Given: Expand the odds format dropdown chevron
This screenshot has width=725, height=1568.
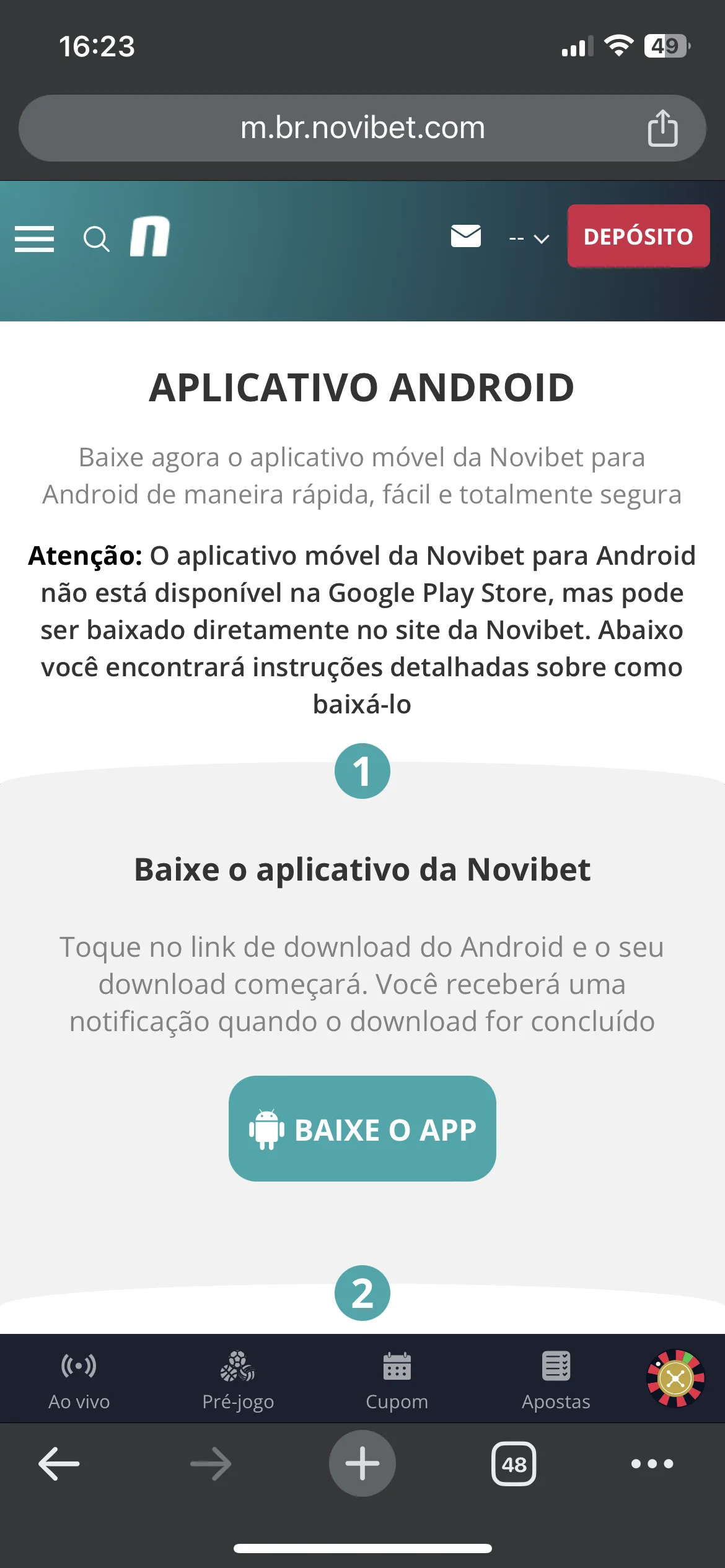Looking at the screenshot, I should click(540, 238).
